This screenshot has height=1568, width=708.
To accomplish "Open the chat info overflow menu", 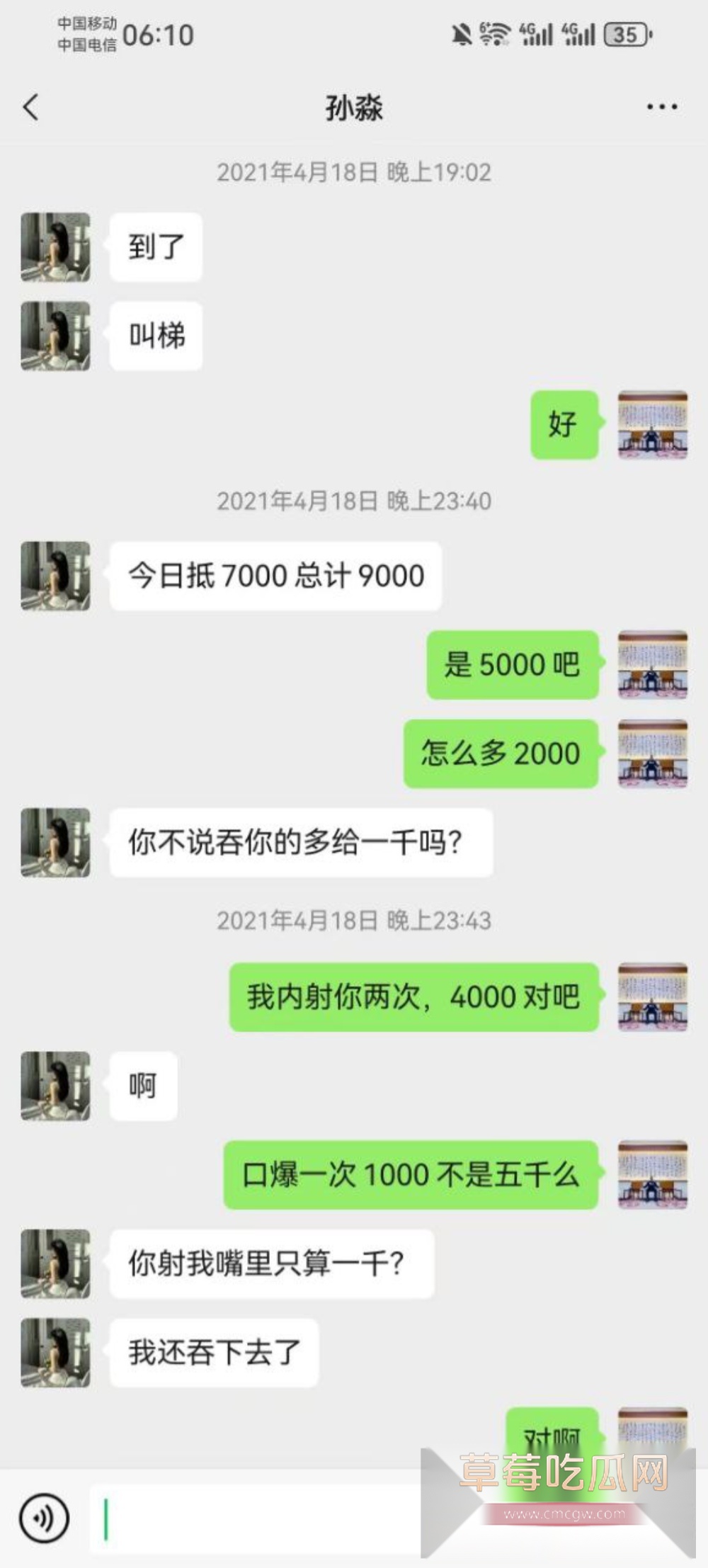I will 661,108.
